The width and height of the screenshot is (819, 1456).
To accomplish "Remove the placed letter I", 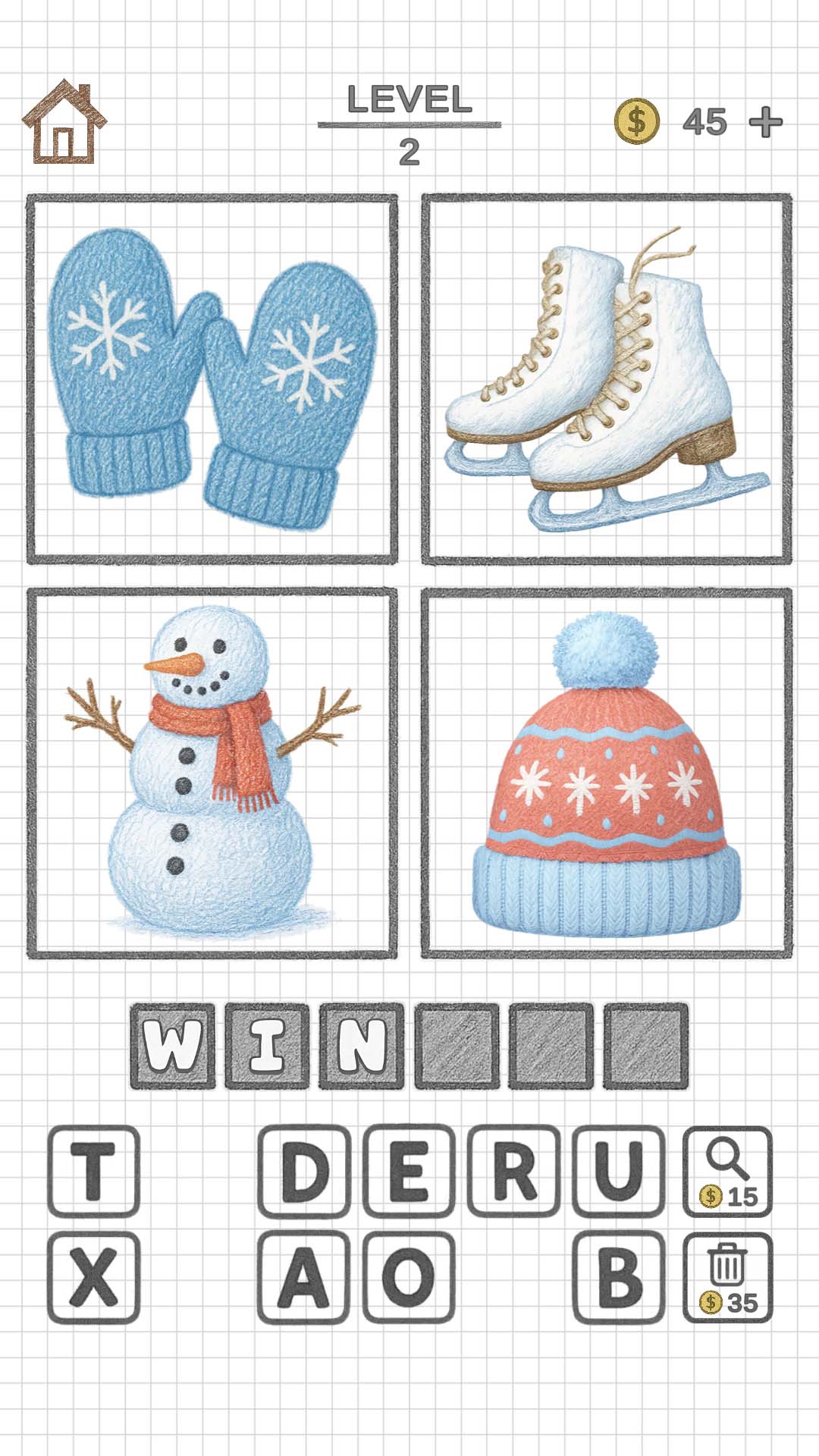I will click(267, 1046).
